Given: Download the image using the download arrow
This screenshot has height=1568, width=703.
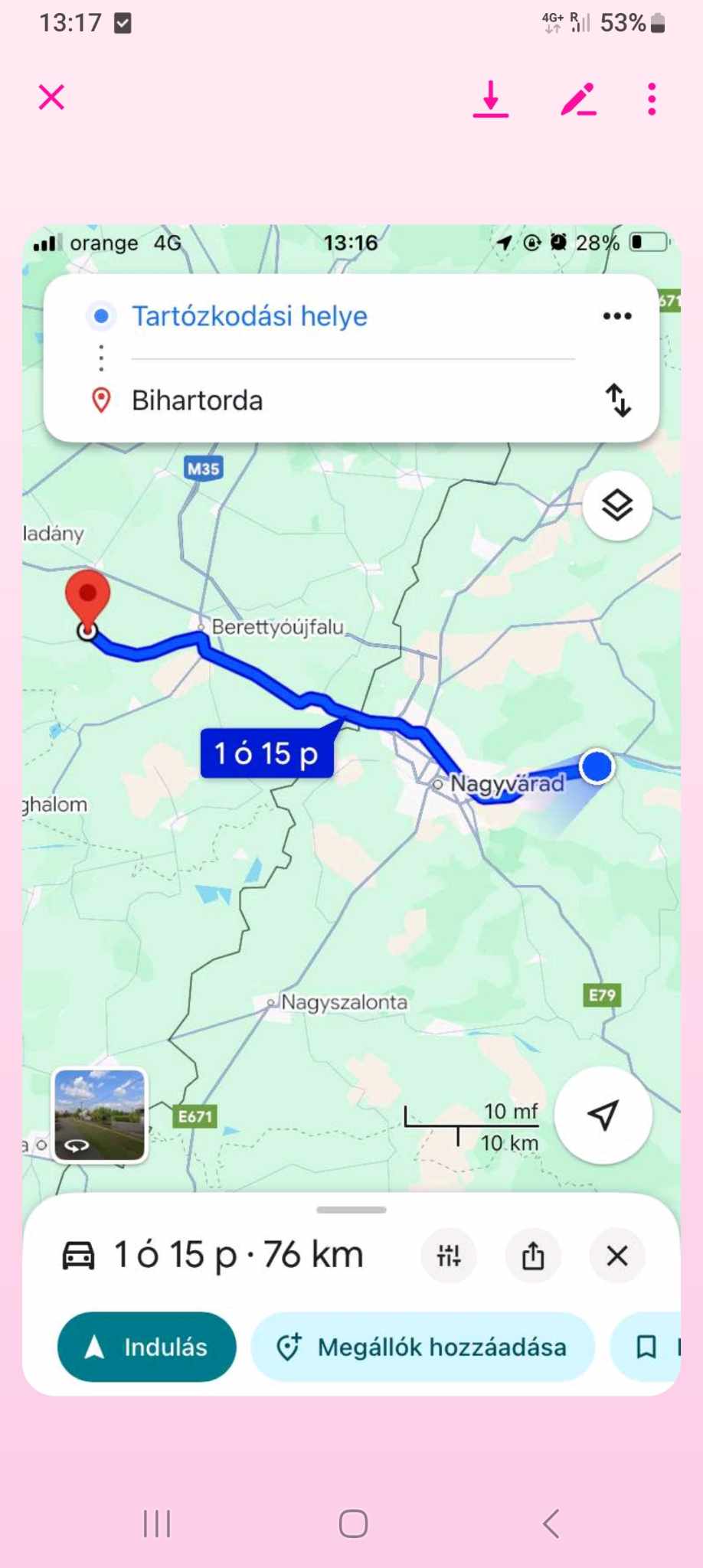Looking at the screenshot, I should pyautogui.click(x=490, y=100).
